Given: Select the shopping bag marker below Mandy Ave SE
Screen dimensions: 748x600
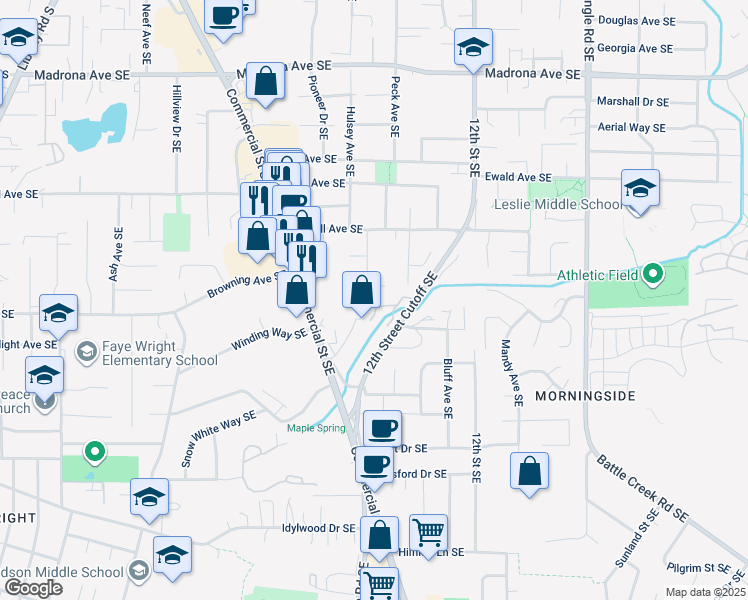Looking at the screenshot, I should (x=529, y=472).
